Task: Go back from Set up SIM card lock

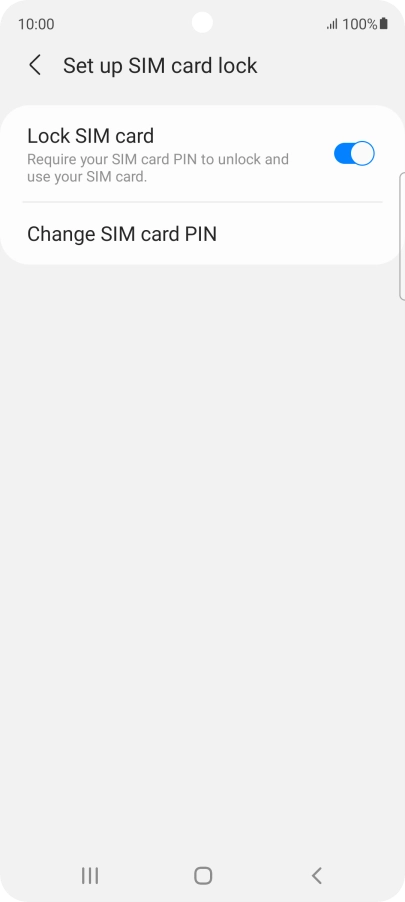Action: point(35,66)
